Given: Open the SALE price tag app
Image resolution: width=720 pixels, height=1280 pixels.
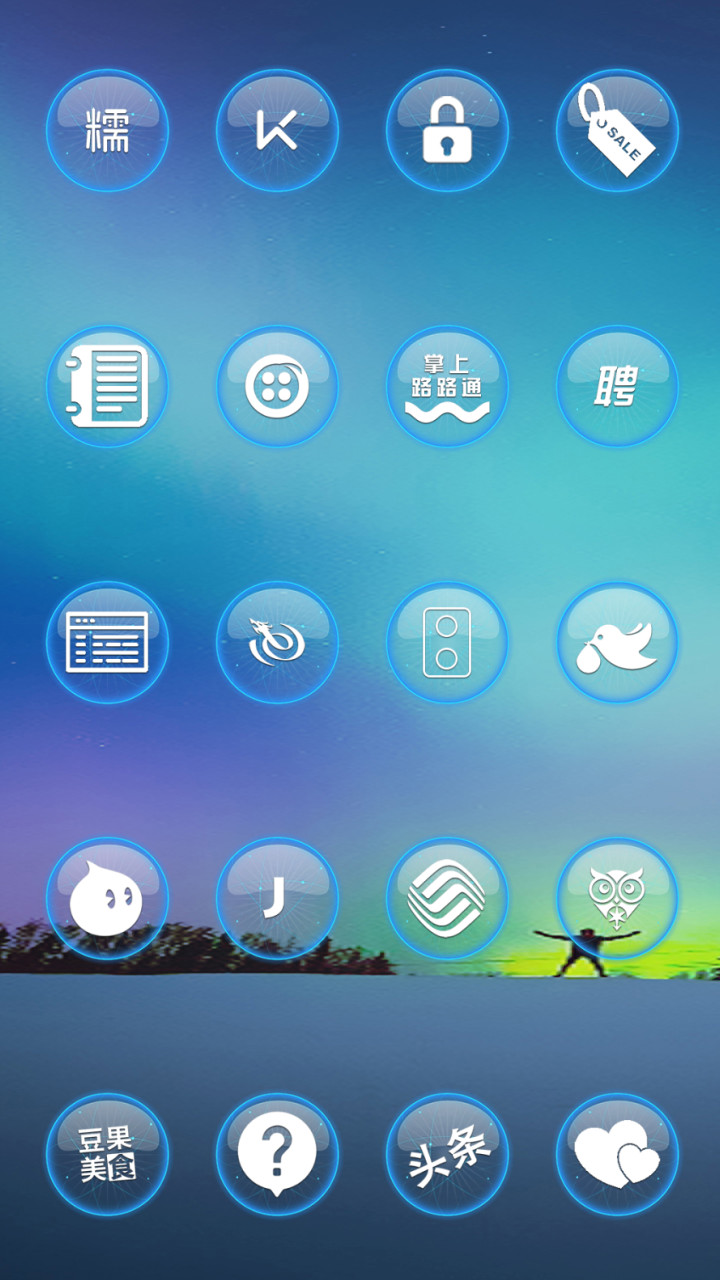Looking at the screenshot, I should pyautogui.click(x=617, y=130).
